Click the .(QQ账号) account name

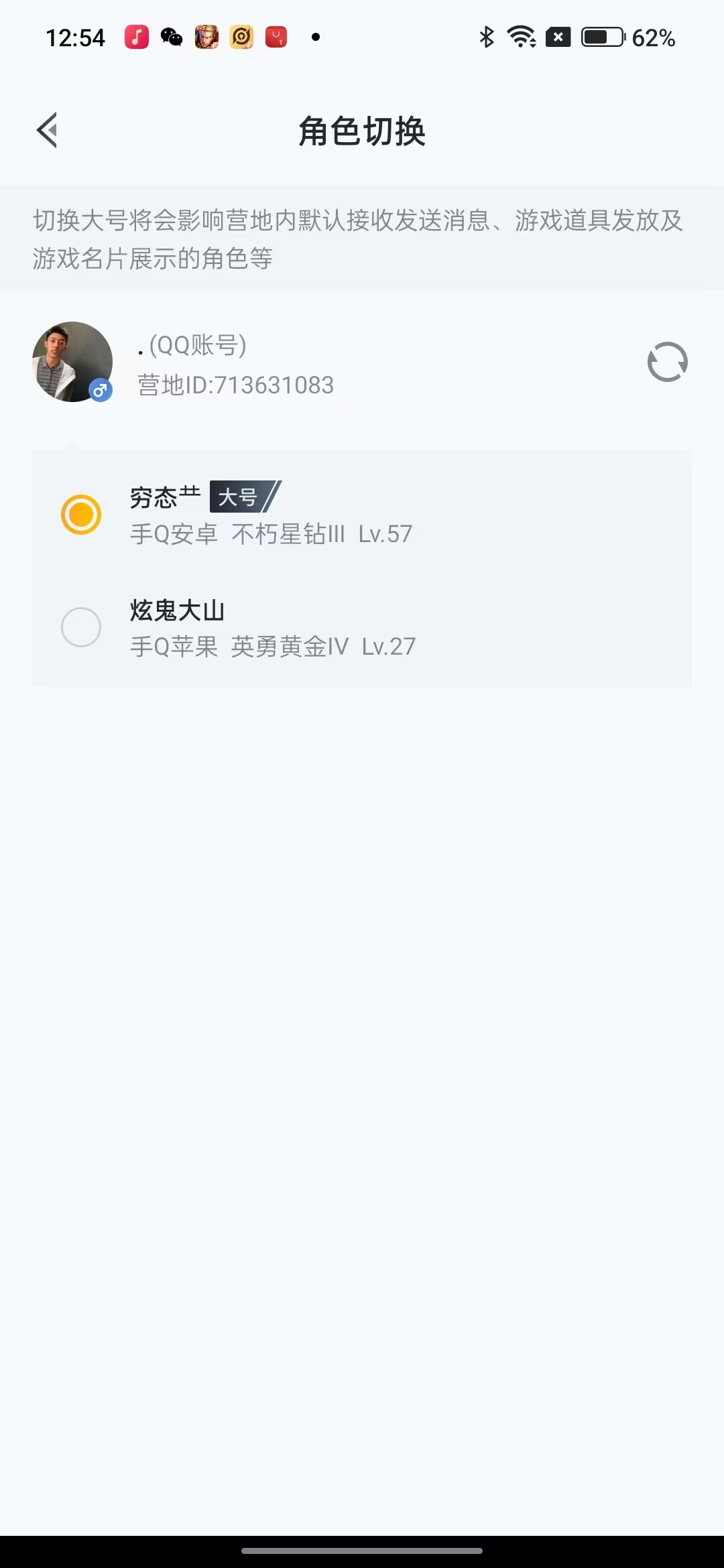click(x=191, y=347)
